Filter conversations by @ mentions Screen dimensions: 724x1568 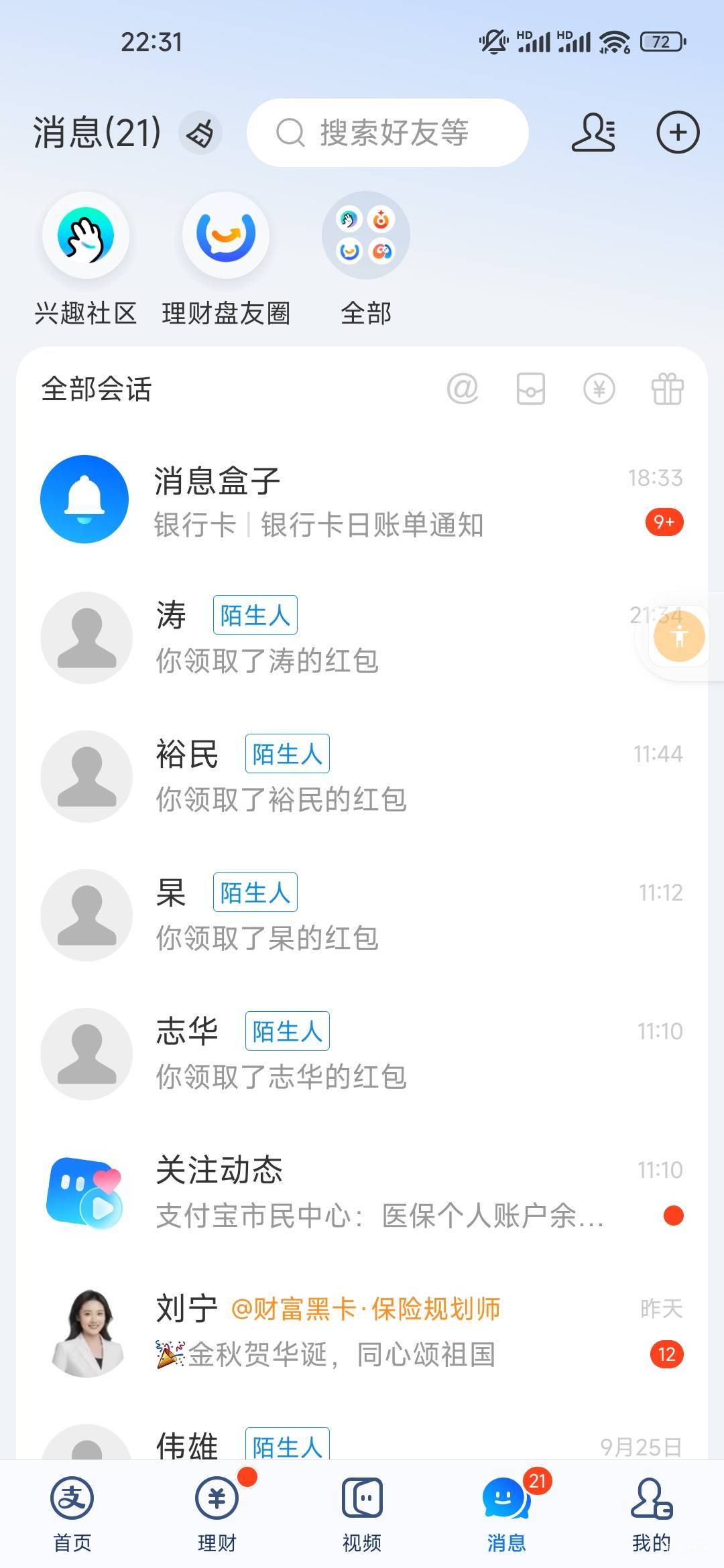point(463,389)
